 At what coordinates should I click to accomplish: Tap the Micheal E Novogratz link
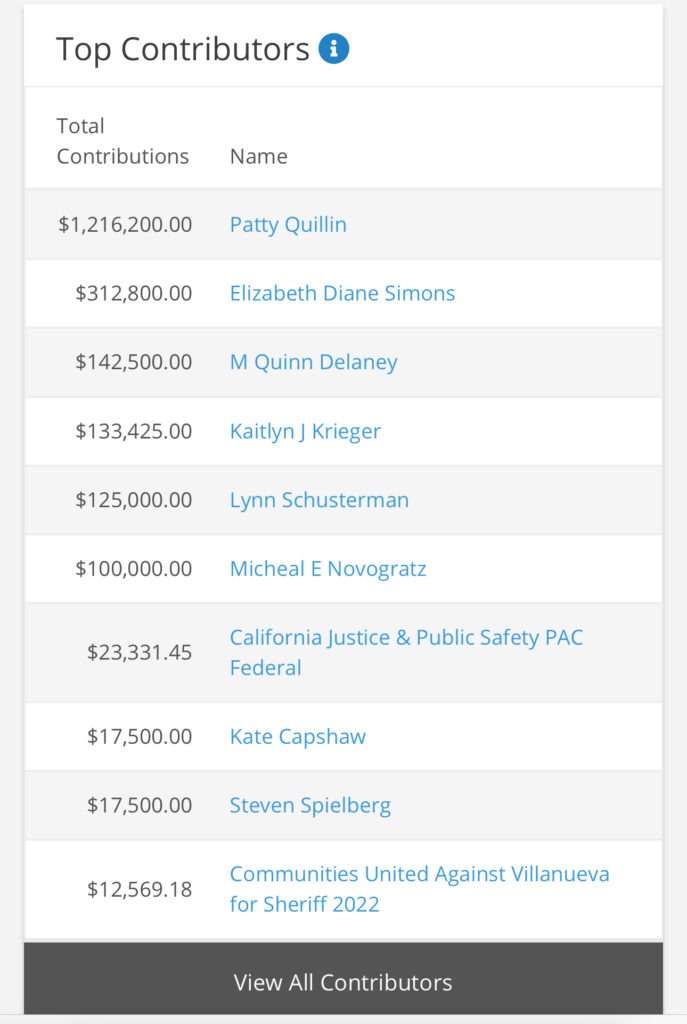coord(328,569)
